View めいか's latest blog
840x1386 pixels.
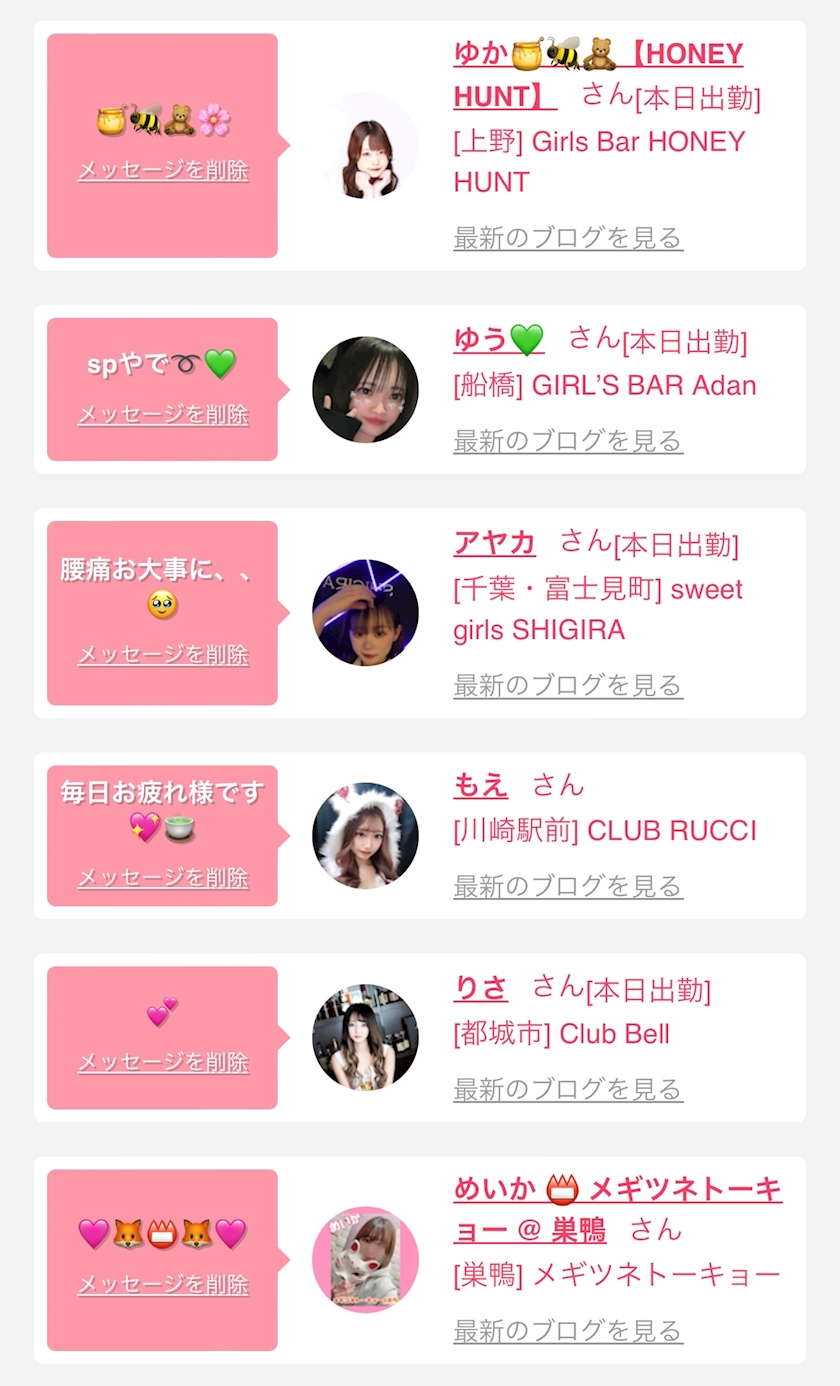click(x=568, y=1331)
